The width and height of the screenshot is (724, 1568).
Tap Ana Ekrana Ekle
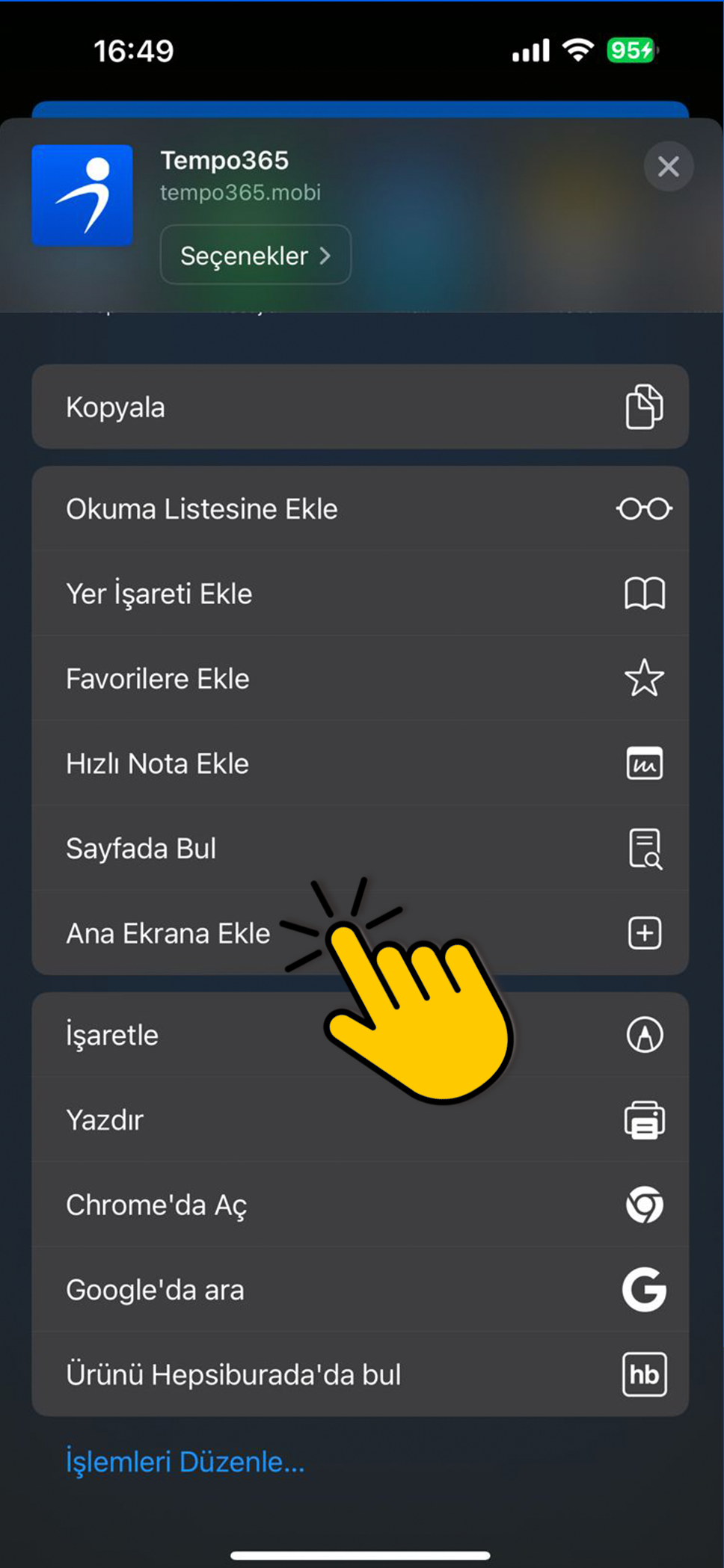(169, 933)
